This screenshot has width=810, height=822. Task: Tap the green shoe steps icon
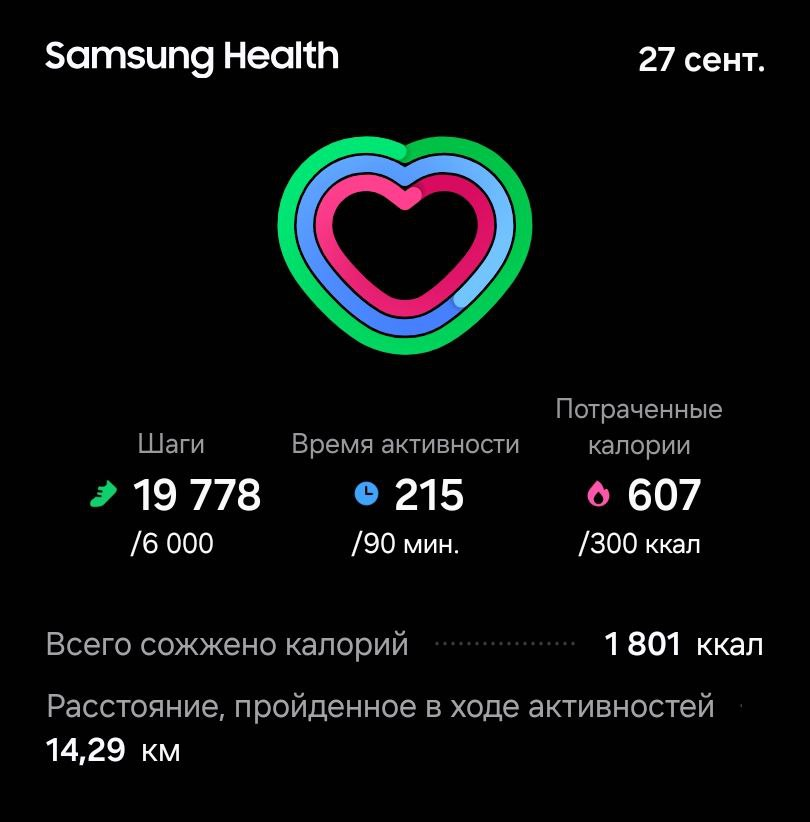click(100, 494)
